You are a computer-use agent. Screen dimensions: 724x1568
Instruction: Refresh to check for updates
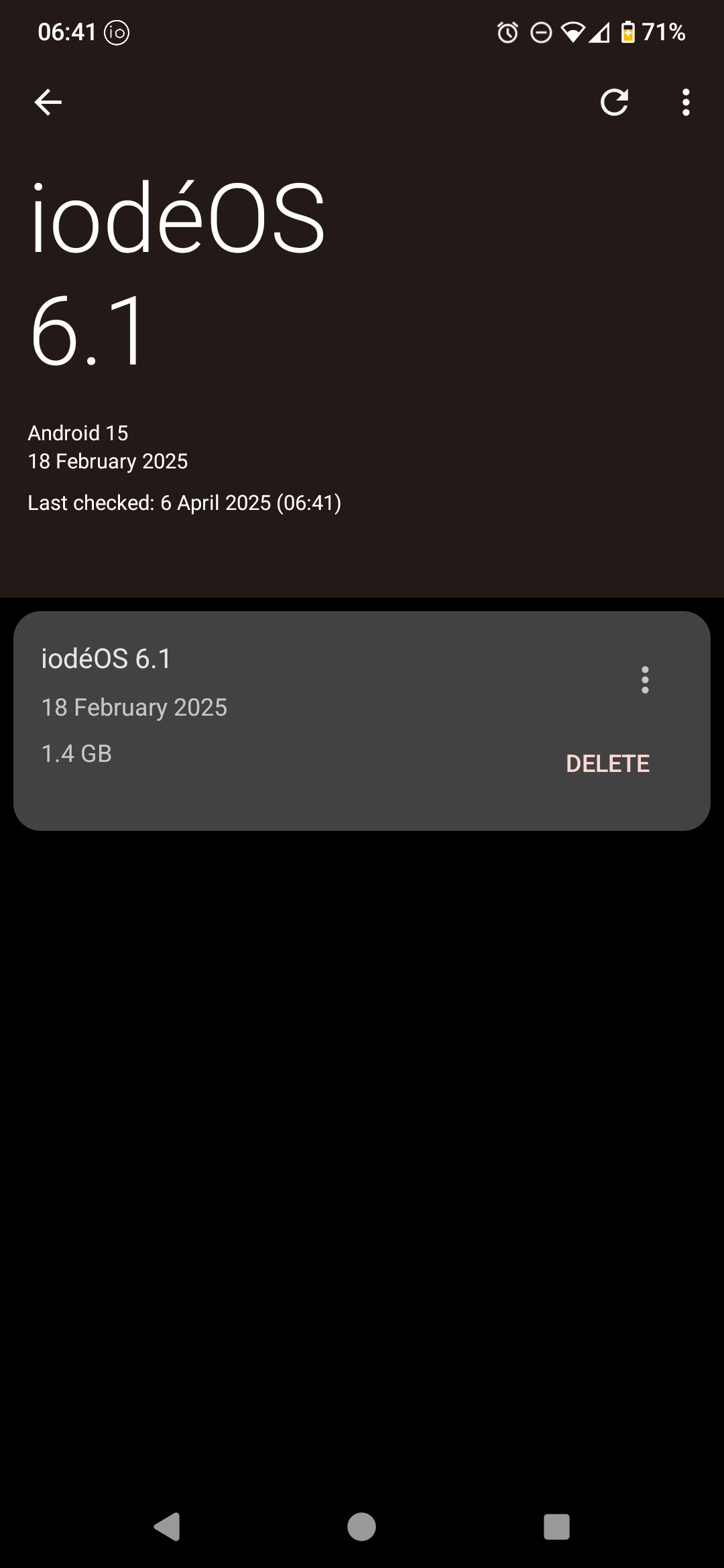(x=614, y=103)
